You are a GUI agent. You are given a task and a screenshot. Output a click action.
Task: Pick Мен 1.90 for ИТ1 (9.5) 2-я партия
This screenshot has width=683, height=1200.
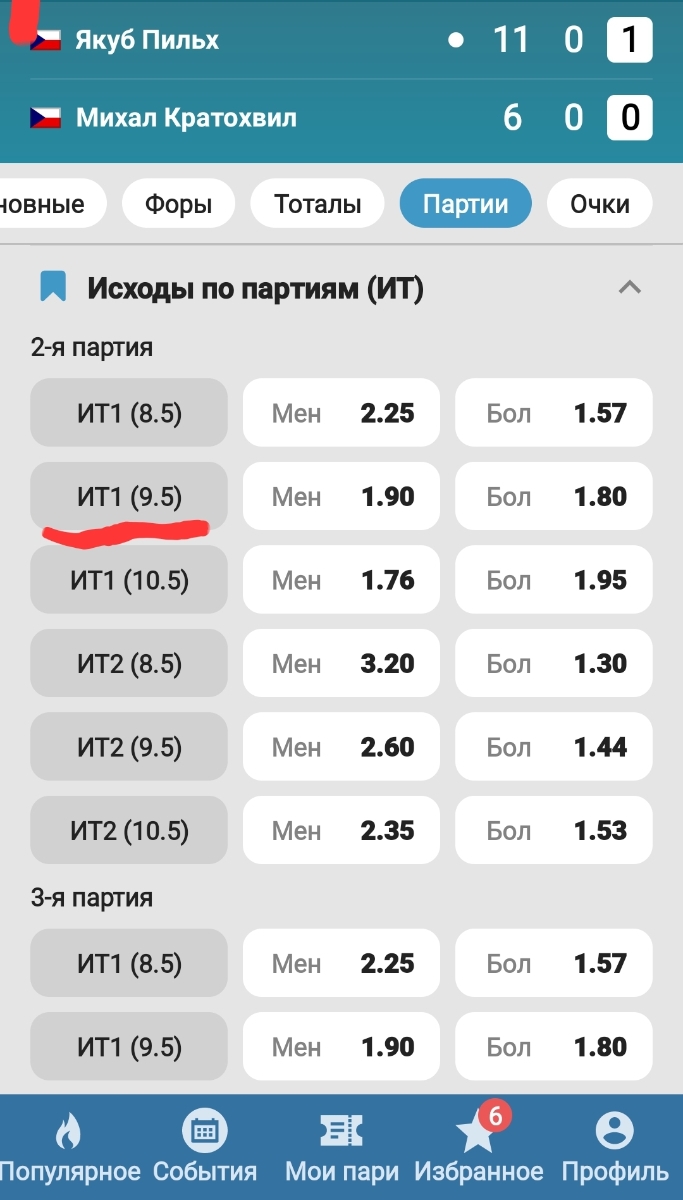[342, 497]
